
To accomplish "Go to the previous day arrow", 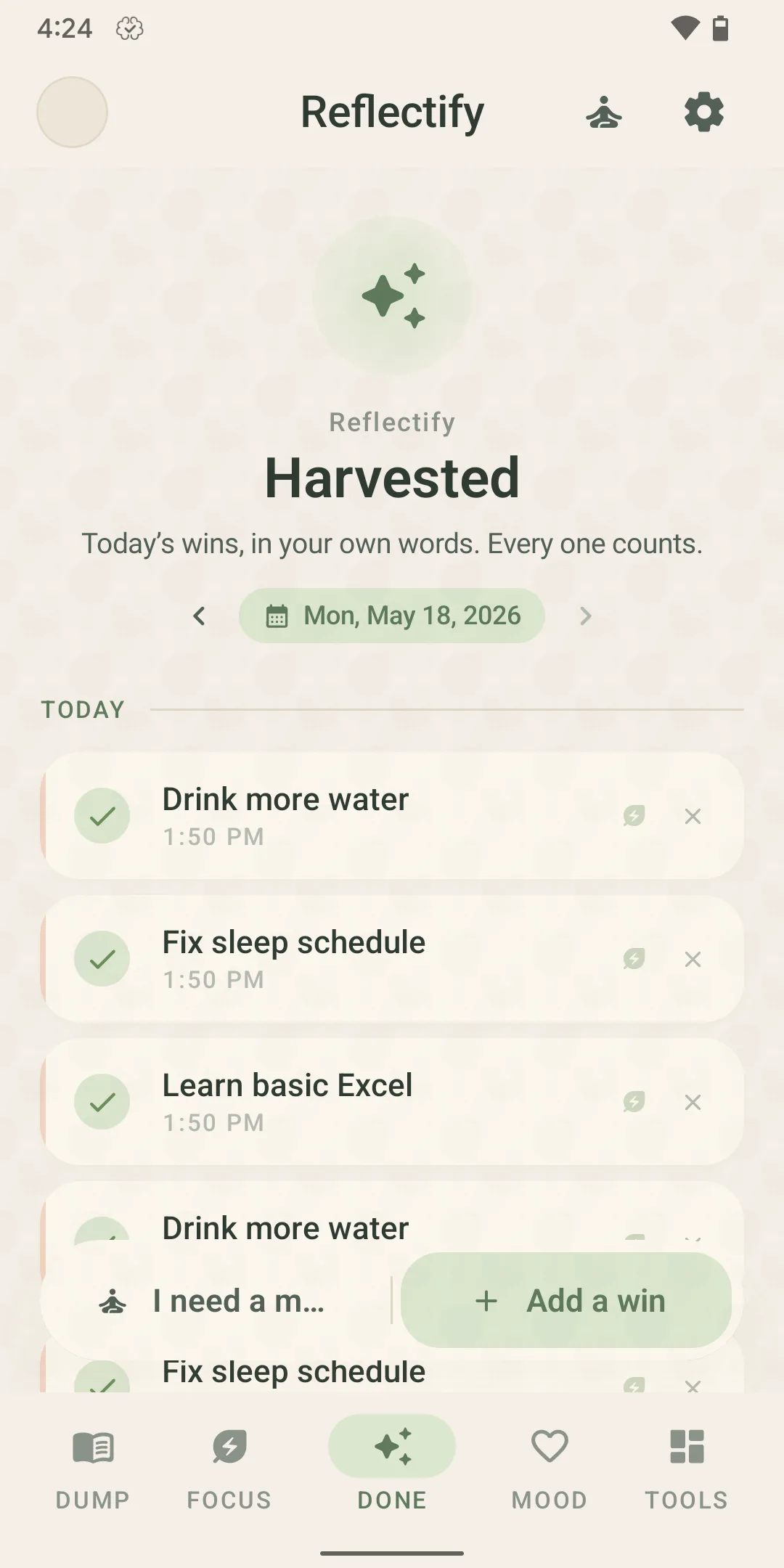I will point(200,616).
